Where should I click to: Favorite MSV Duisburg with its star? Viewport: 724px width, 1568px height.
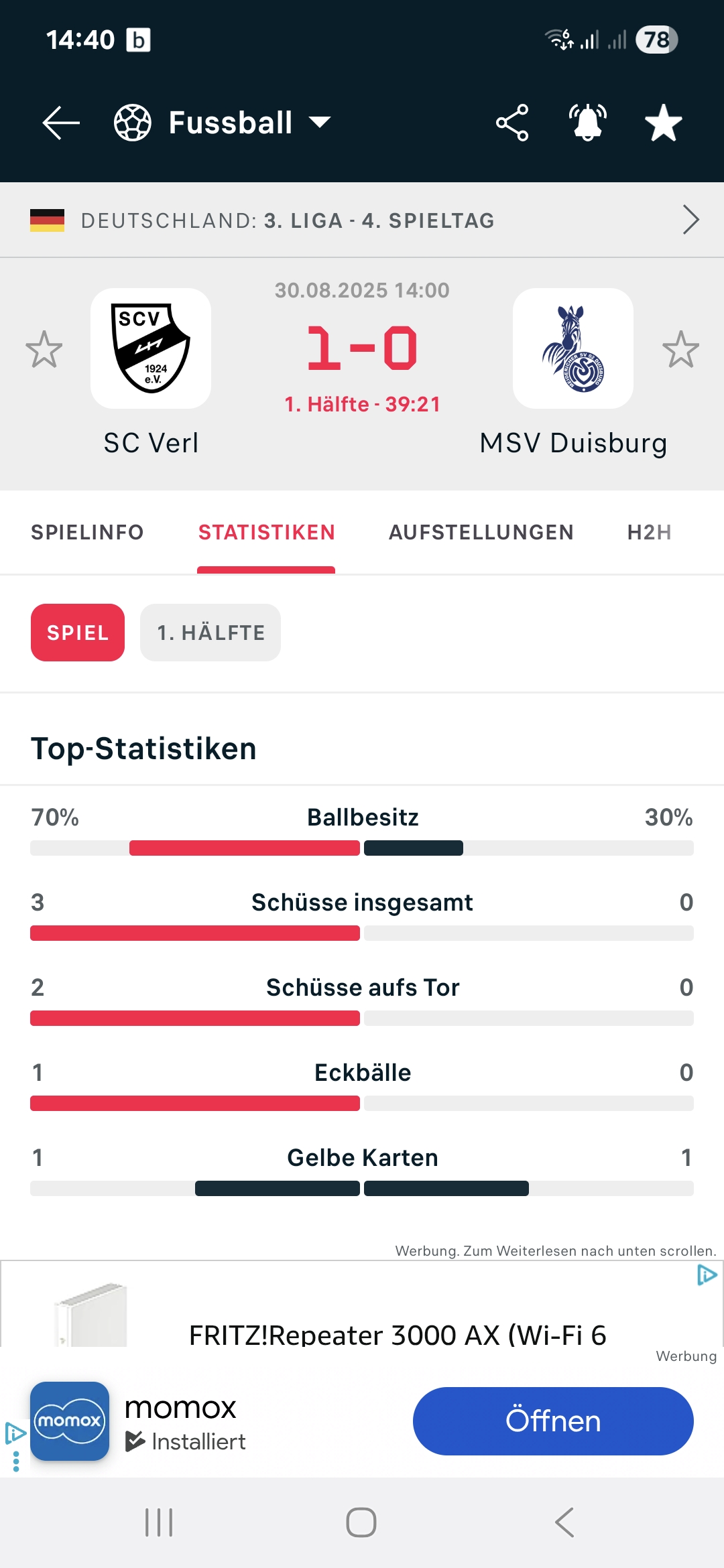point(680,349)
